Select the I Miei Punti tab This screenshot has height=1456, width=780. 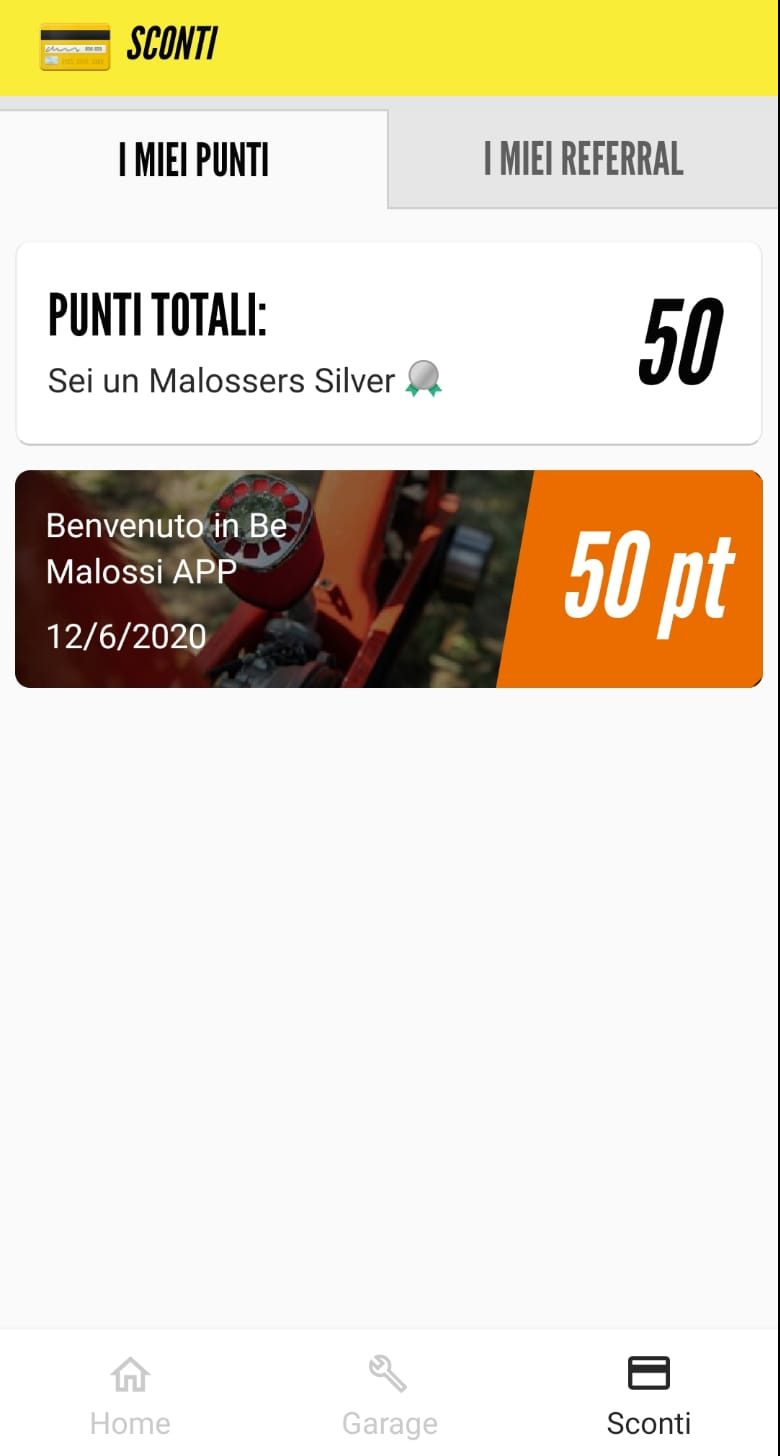[x=194, y=159]
